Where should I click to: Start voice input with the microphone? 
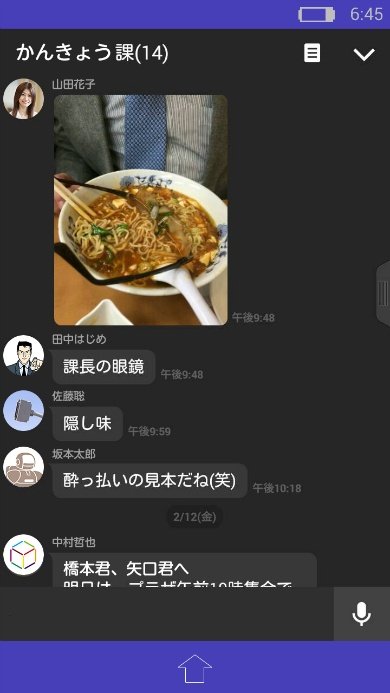pyautogui.click(x=362, y=614)
